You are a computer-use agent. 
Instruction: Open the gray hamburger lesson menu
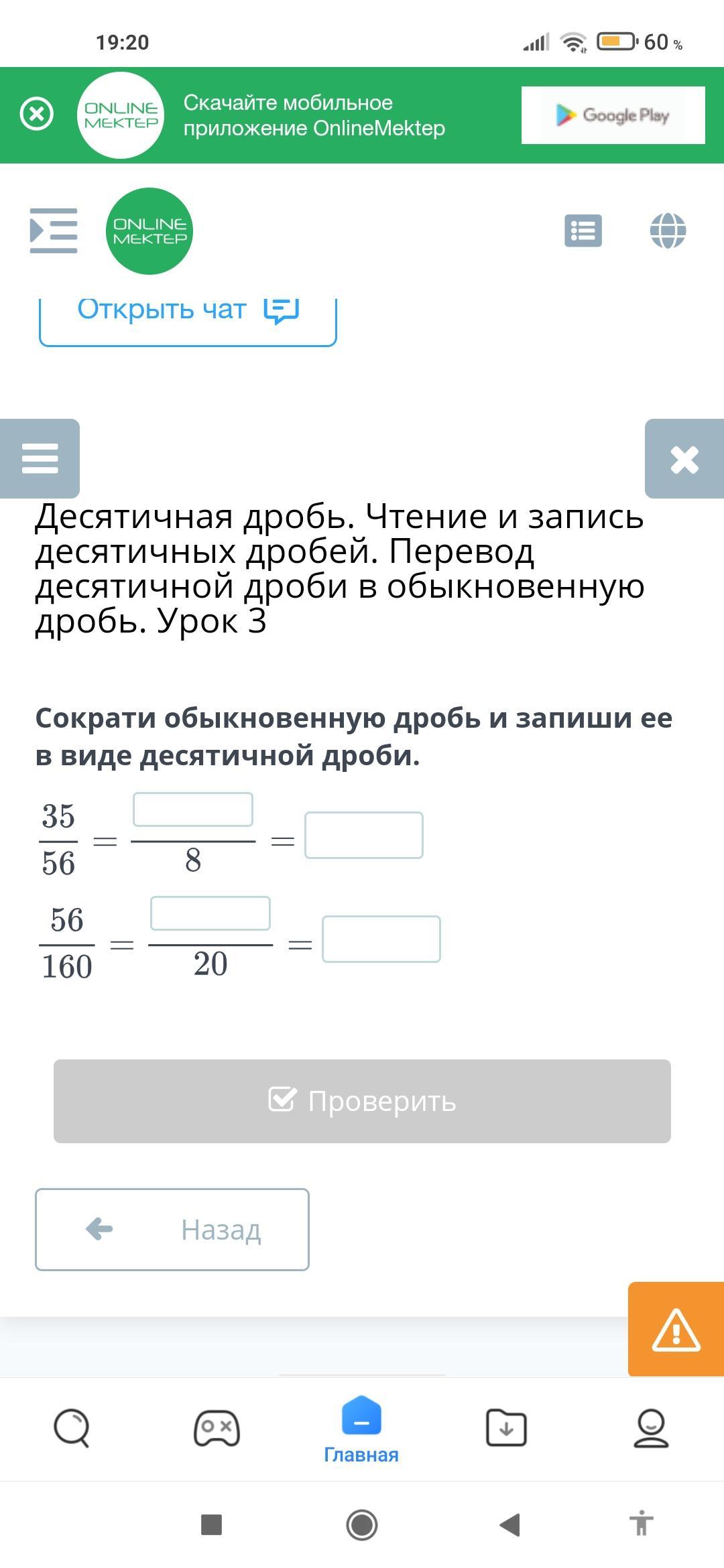40,458
